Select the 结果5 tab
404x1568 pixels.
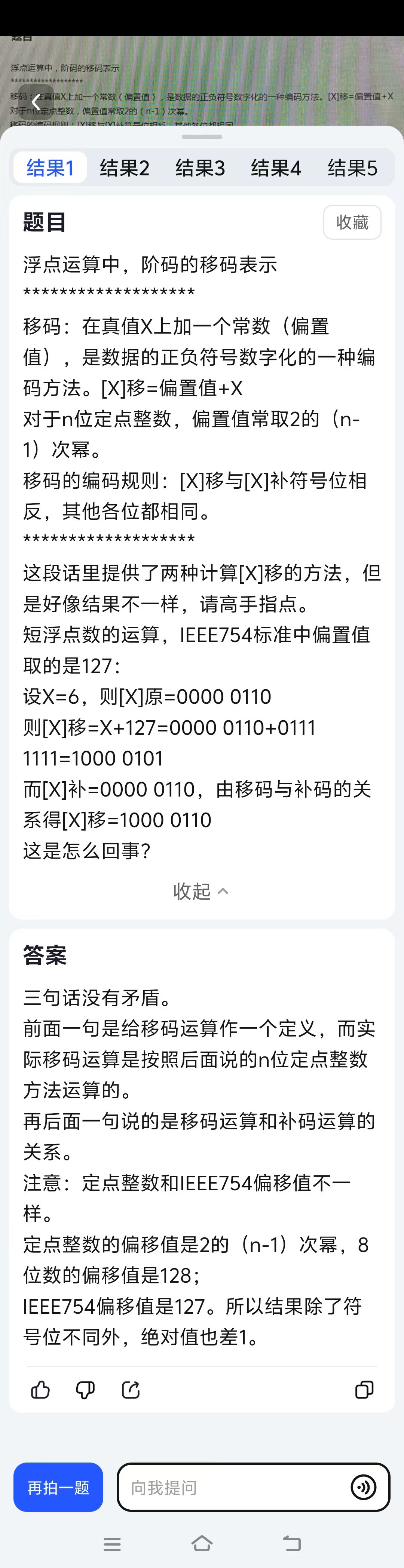point(352,168)
